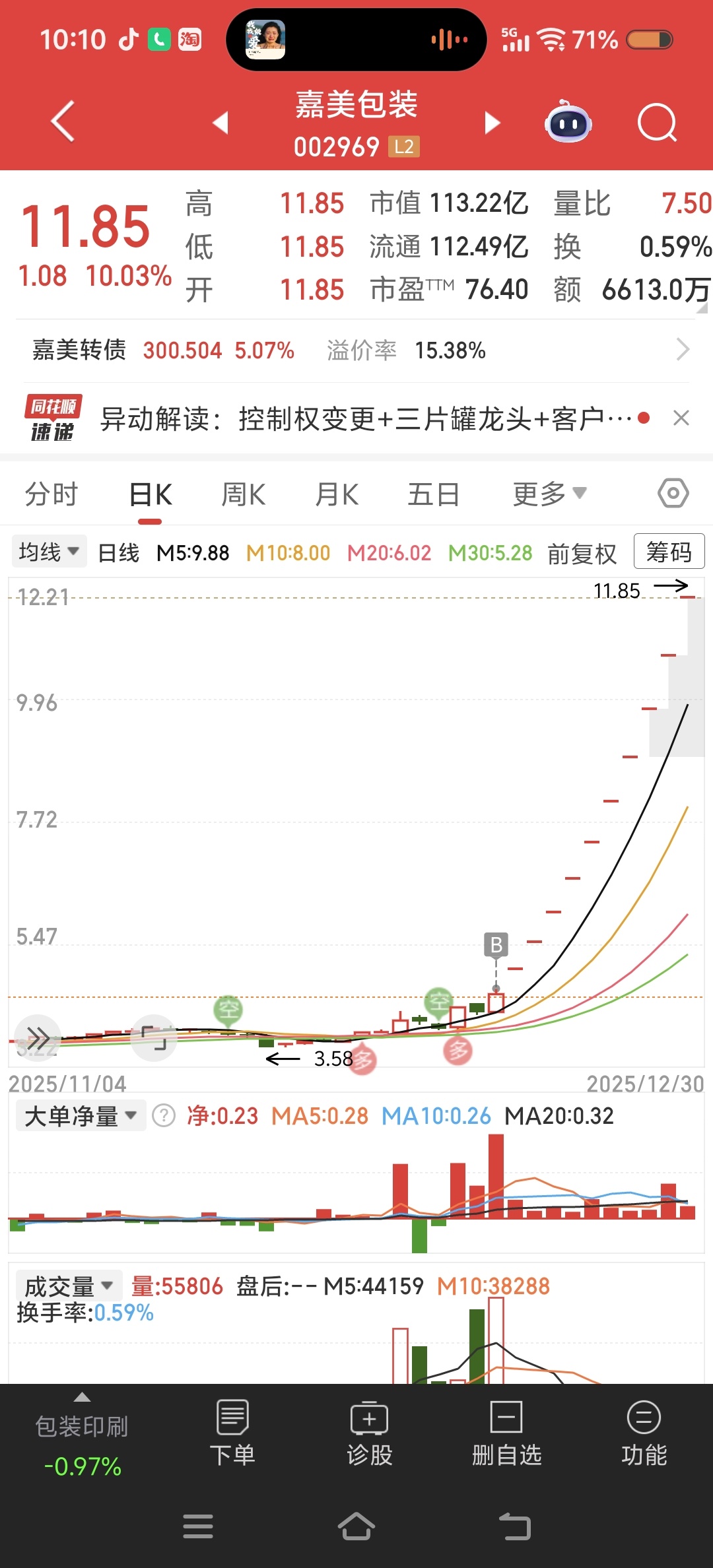Open chart settings hexagon icon

[673, 494]
